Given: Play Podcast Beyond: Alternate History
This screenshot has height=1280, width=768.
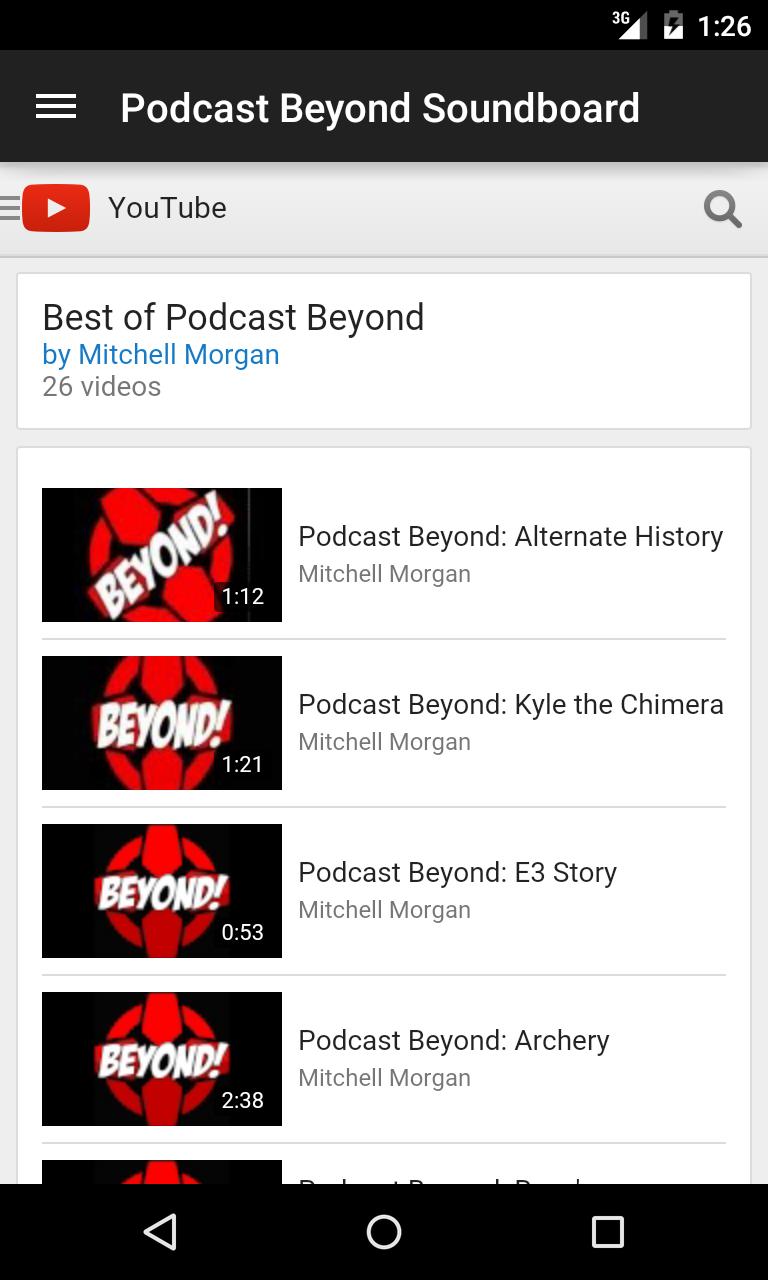Looking at the screenshot, I should [x=510, y=536].
